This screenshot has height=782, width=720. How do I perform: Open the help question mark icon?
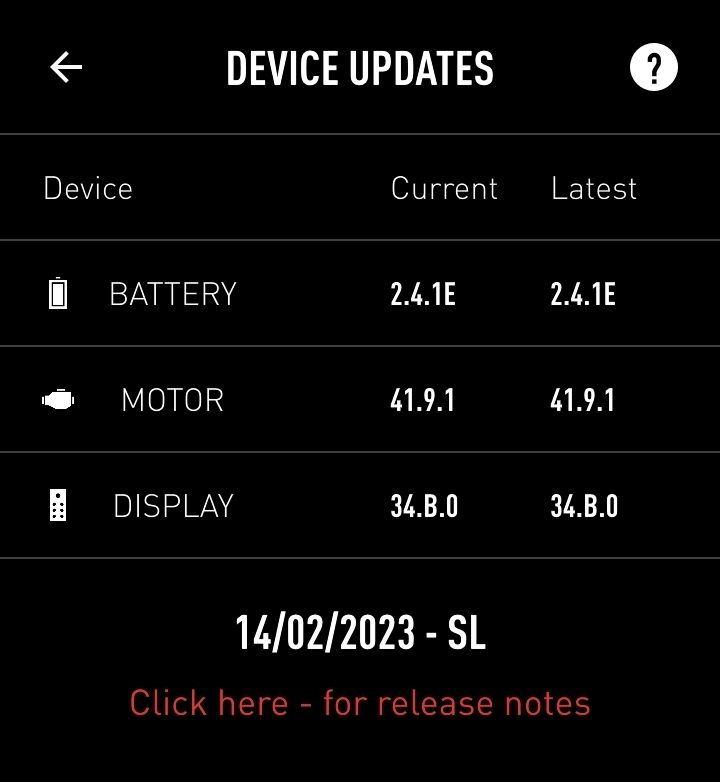[654, 68]
